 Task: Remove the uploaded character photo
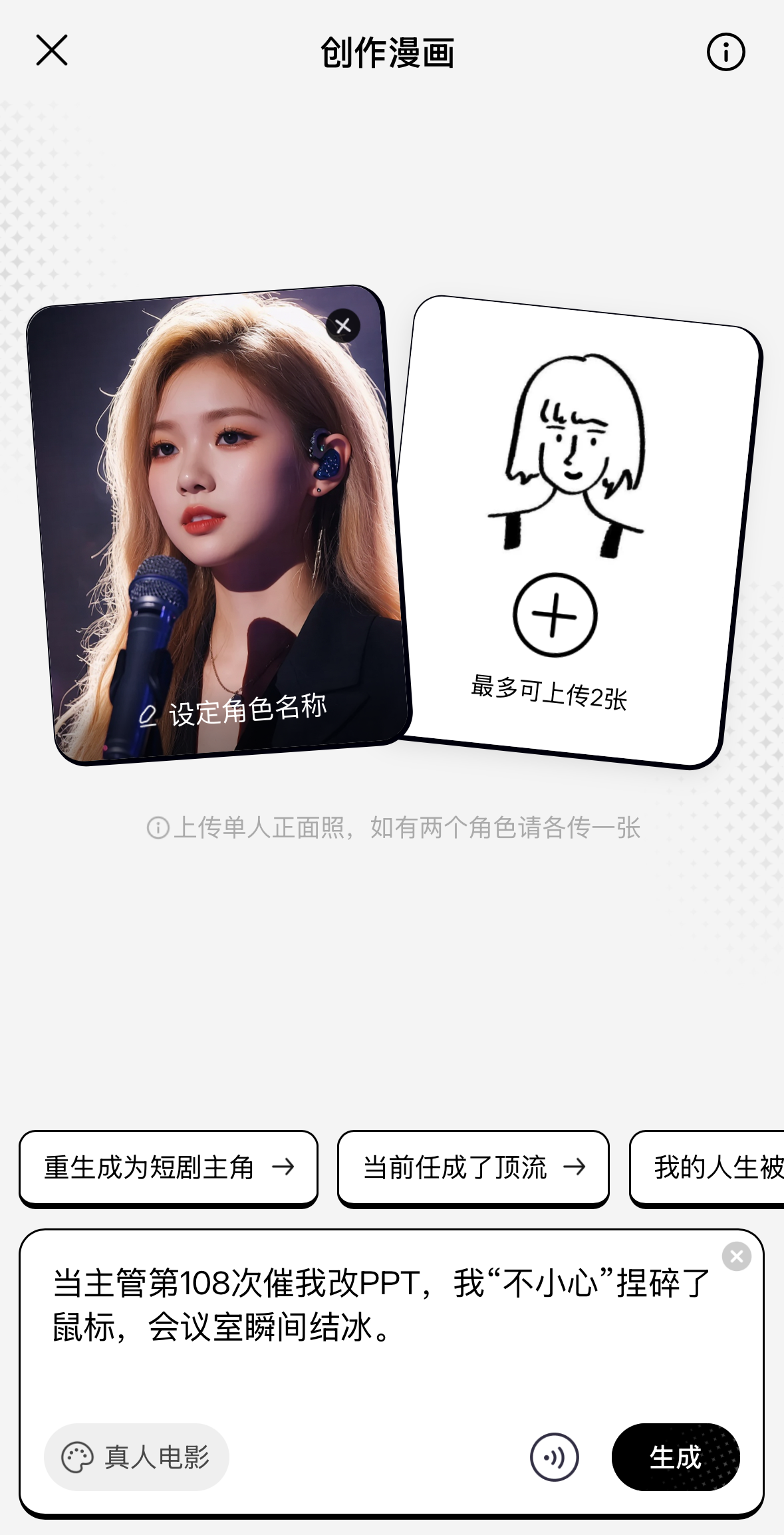pos(343,326)
